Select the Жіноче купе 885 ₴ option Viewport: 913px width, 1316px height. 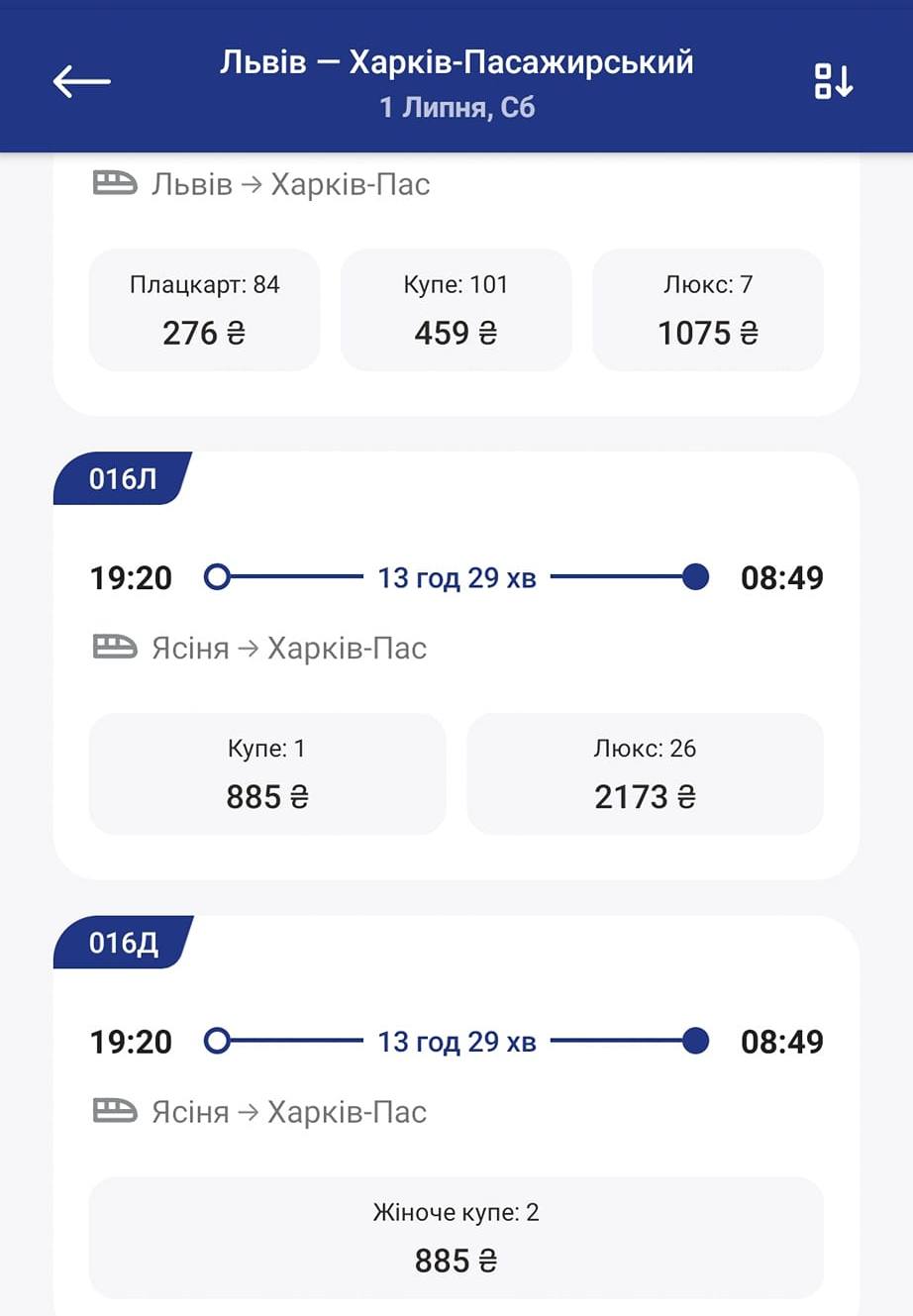[x=456, y=1237]
